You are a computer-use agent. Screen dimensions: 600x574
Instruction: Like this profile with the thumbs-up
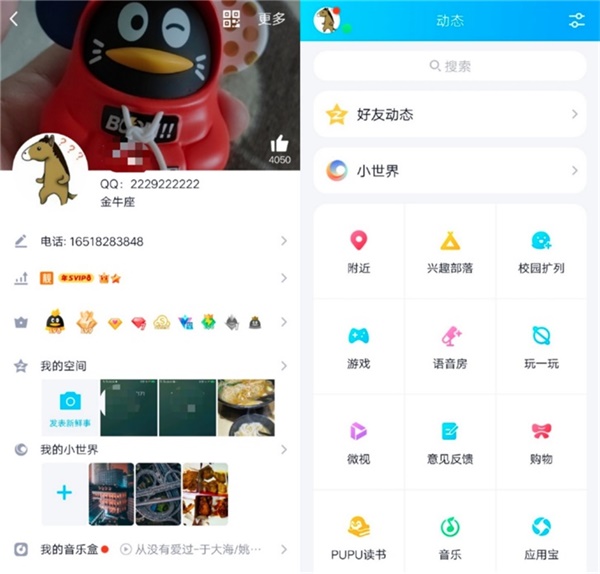(280, 145)
